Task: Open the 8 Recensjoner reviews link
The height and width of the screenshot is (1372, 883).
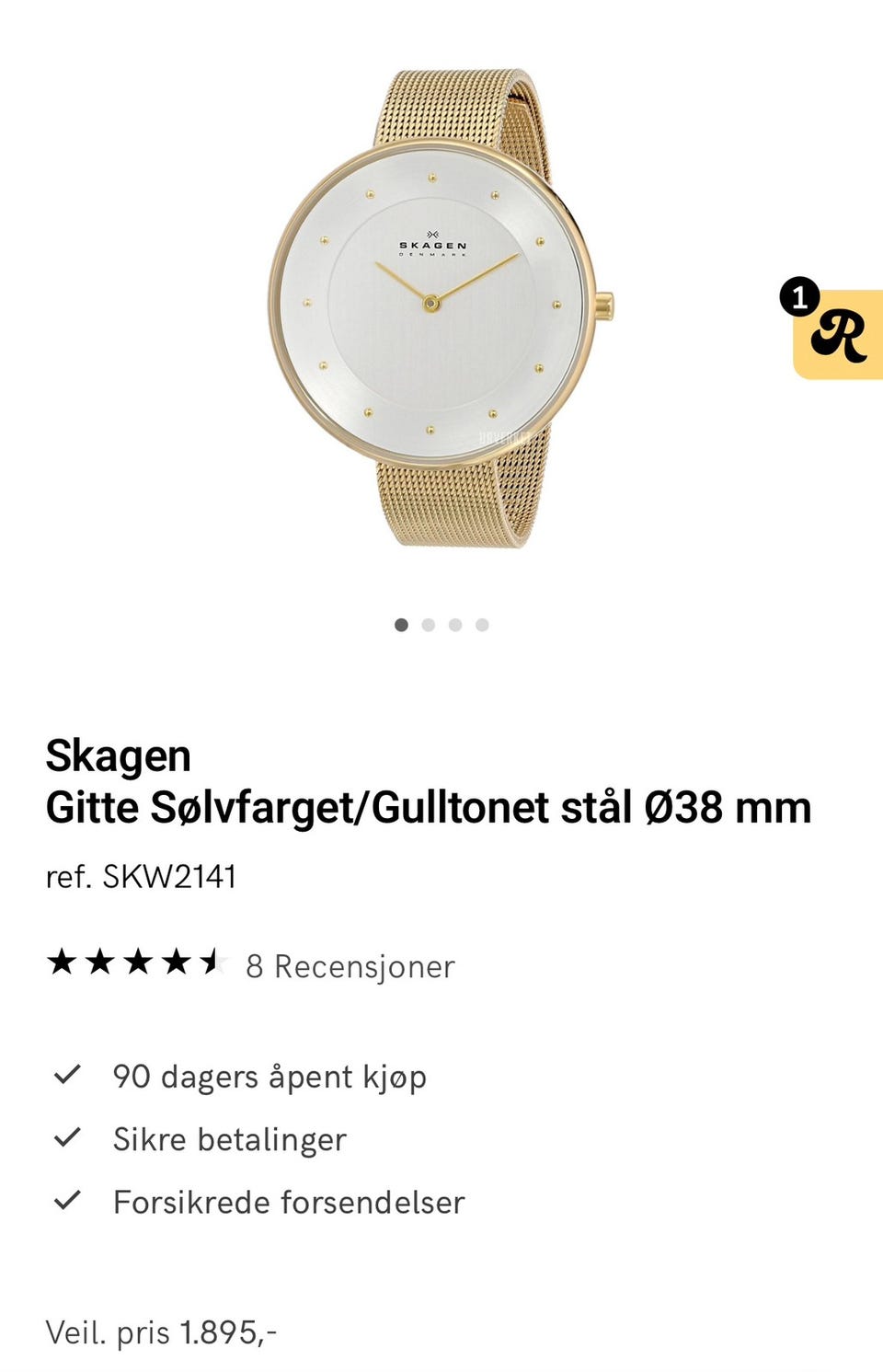Action: 349,966
